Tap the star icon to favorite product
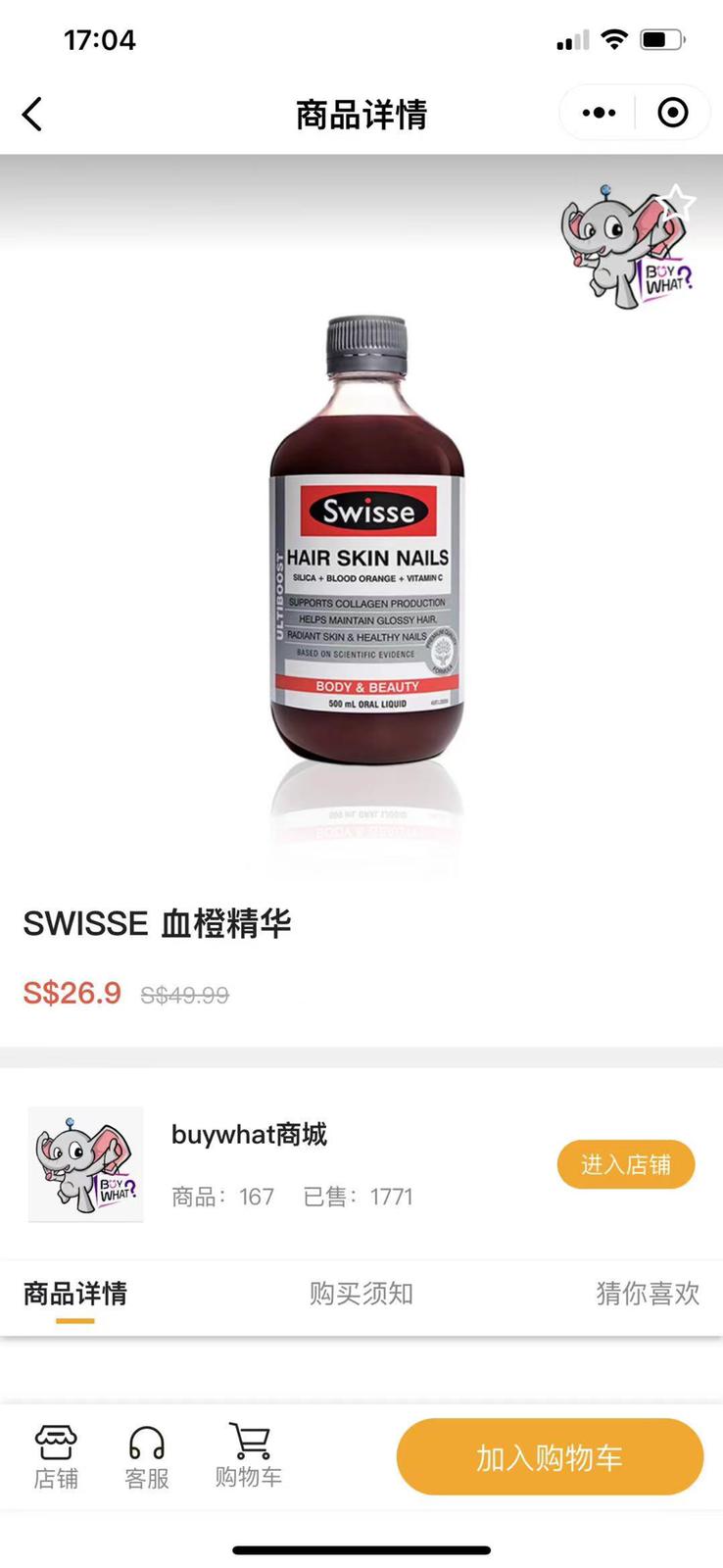Screen dimensions: 723x1568 677,203
